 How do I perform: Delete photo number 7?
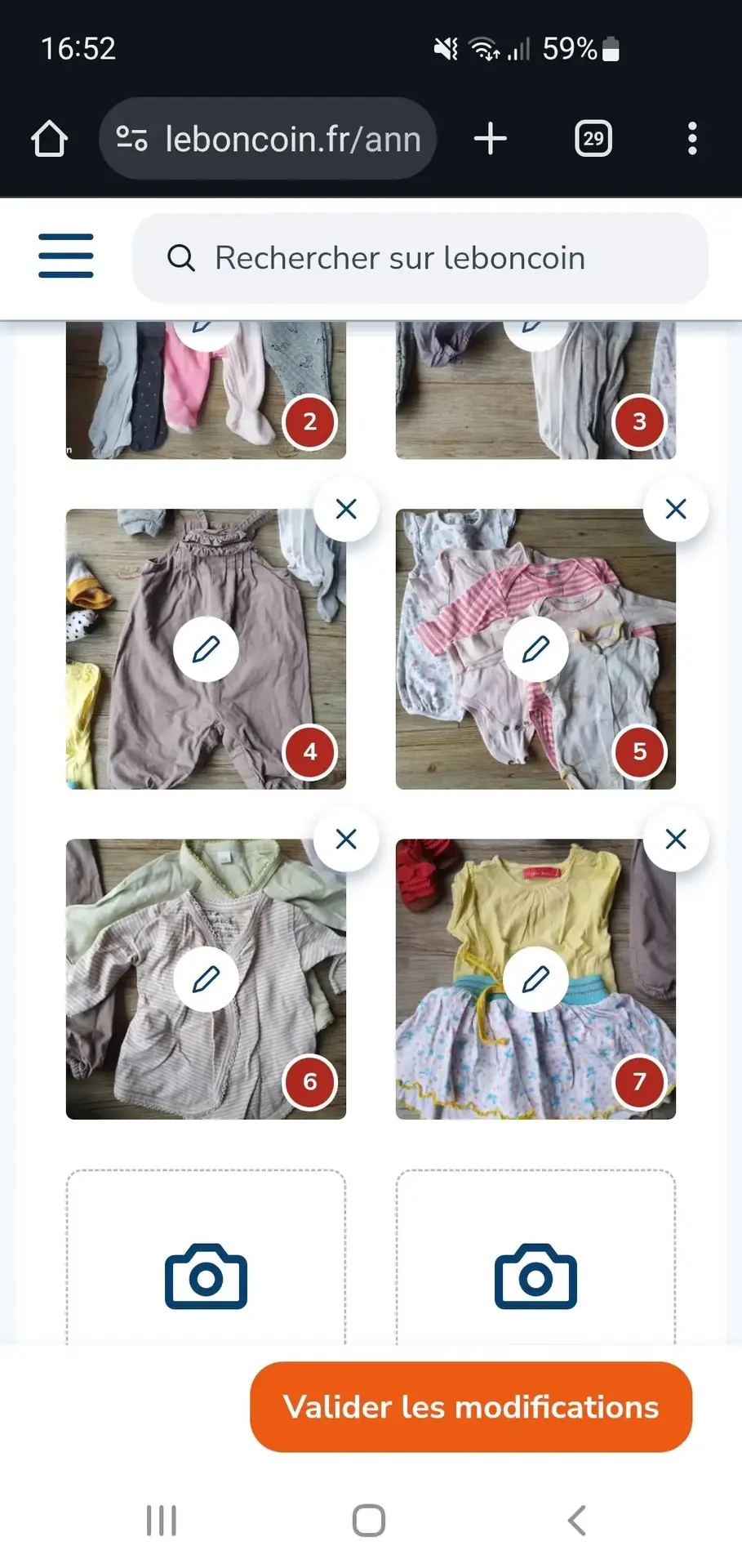coord(675,840)
